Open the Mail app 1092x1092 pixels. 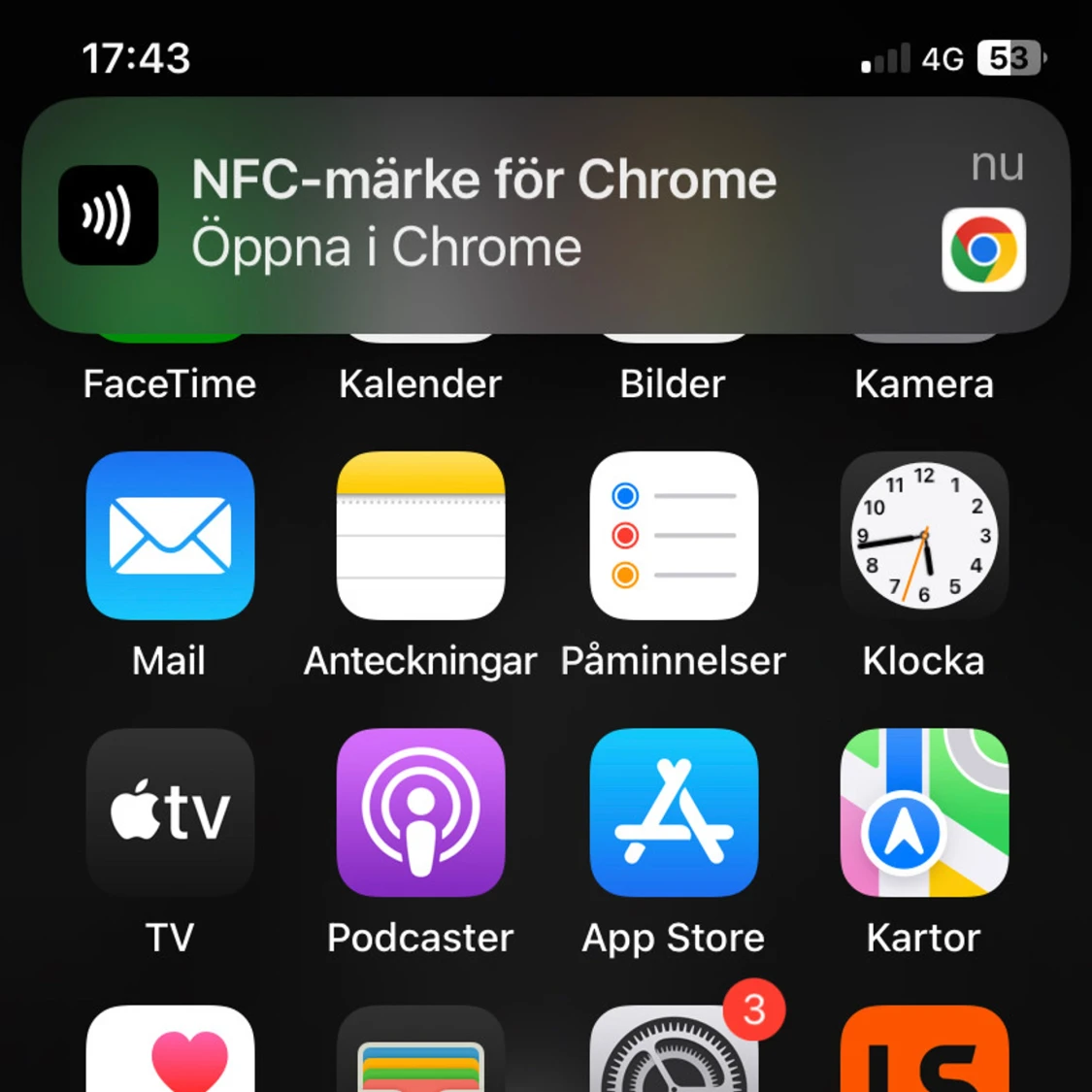[170, 536]
